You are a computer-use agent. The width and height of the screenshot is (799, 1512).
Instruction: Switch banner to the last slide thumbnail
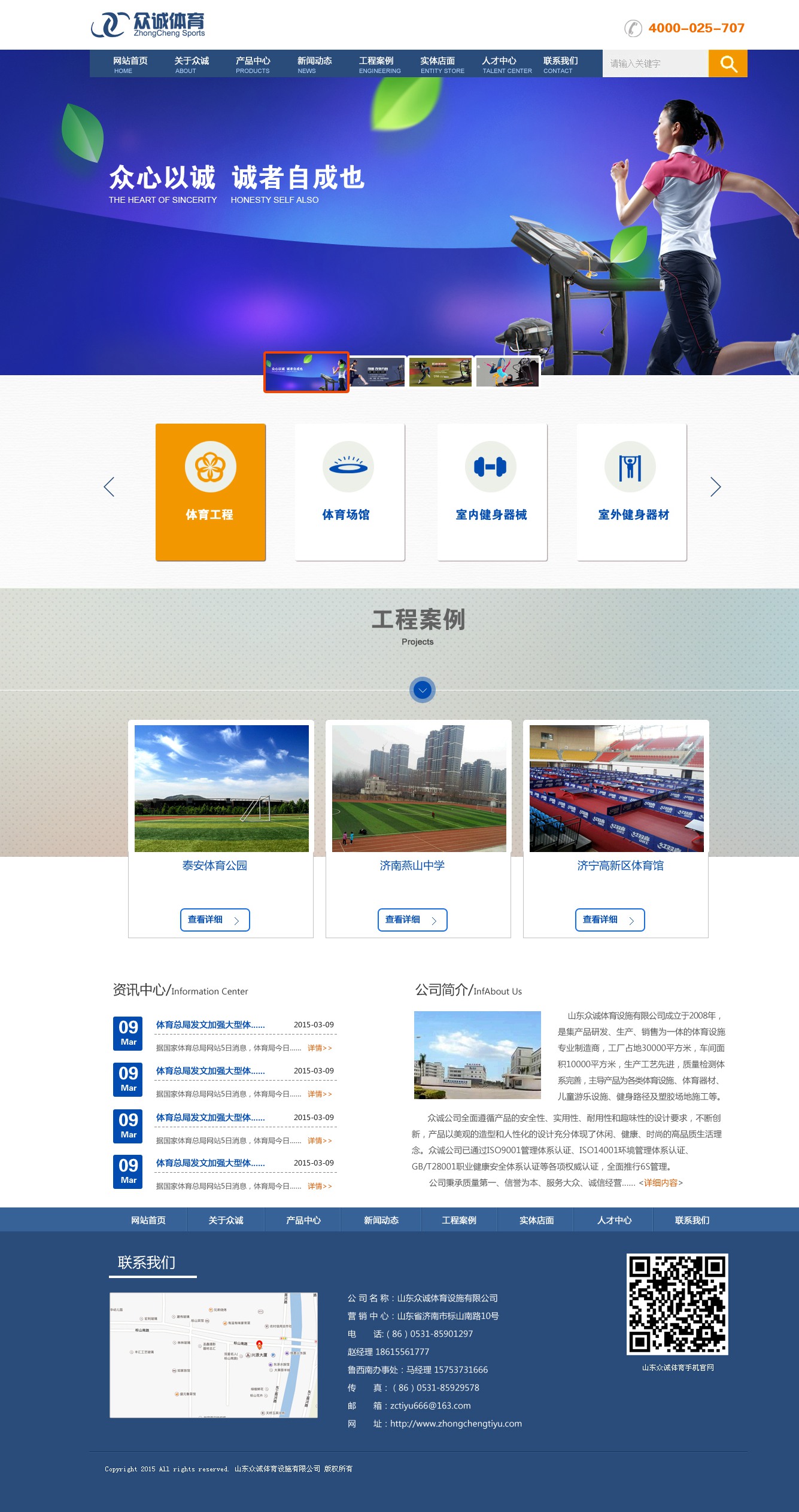pyautogui.click(x=508, y=372)
